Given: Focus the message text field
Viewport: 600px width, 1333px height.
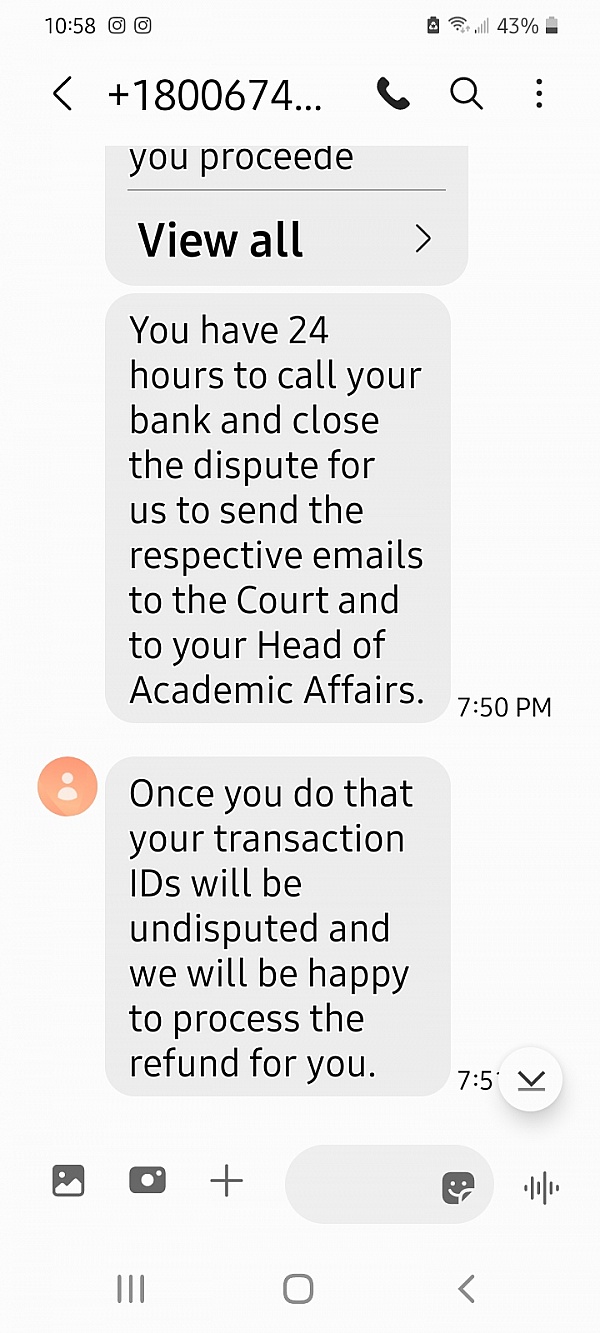Looking at the screenshot, I should (x=360, y=1185).
